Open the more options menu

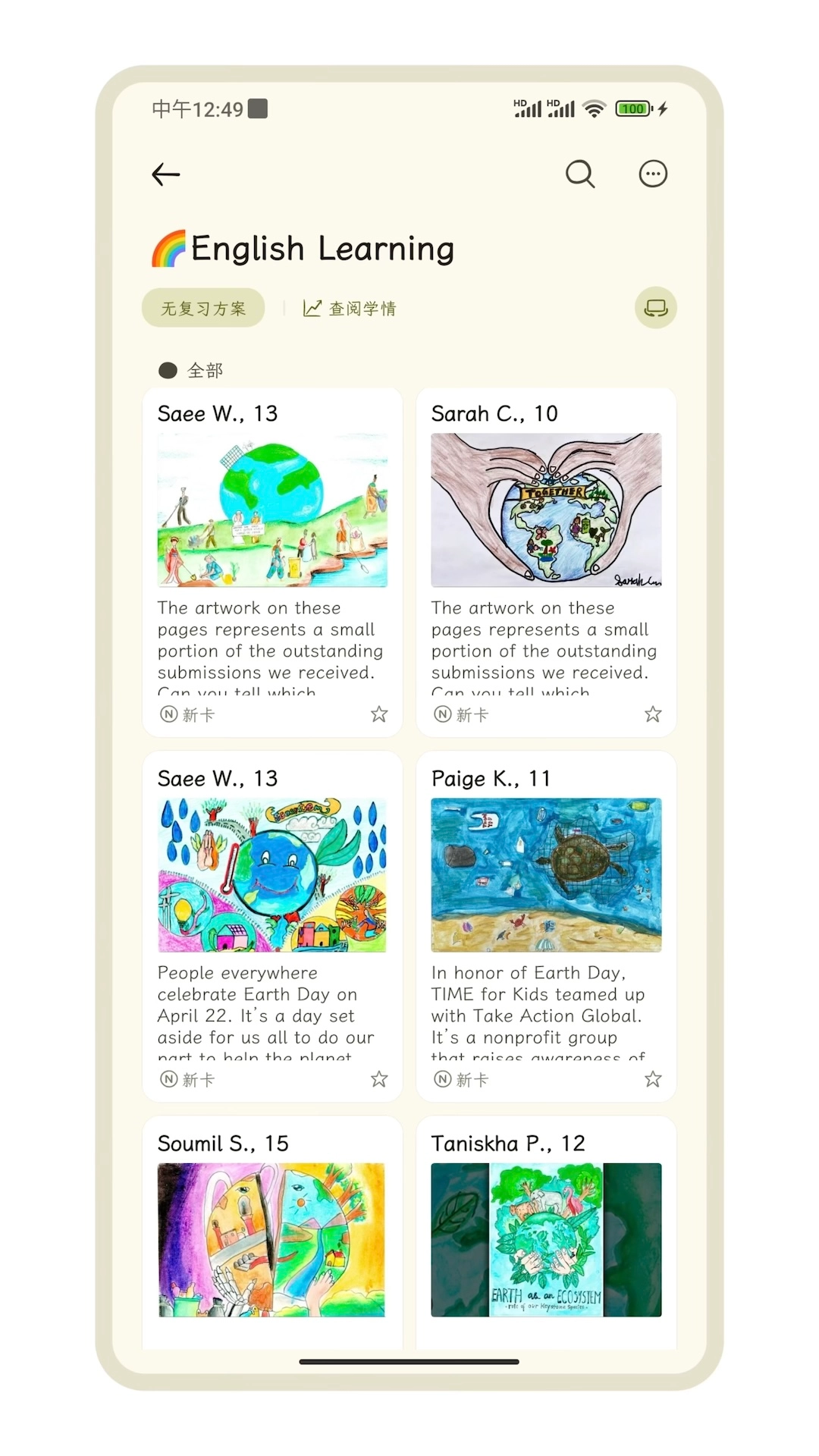pyautogui.click(x=653, y=174)
